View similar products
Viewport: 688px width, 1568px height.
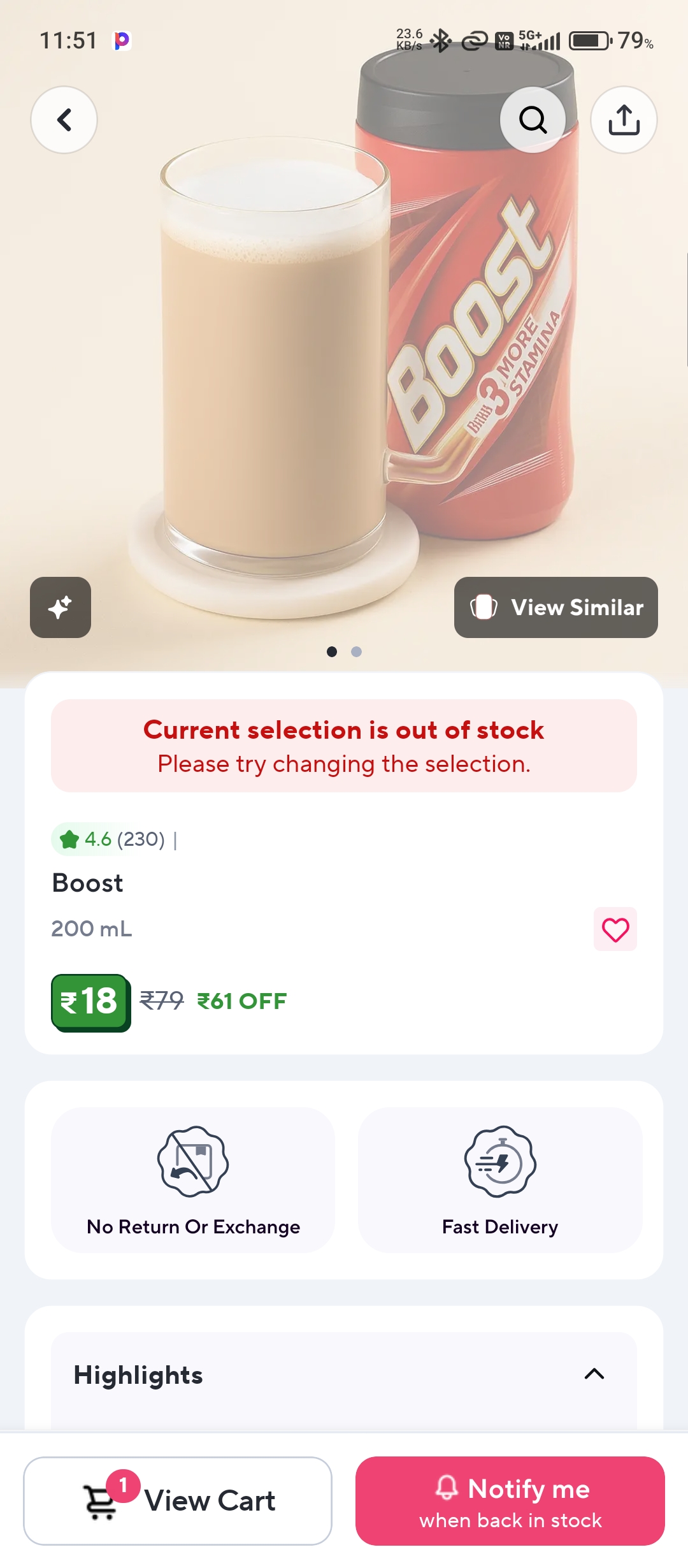555,607
